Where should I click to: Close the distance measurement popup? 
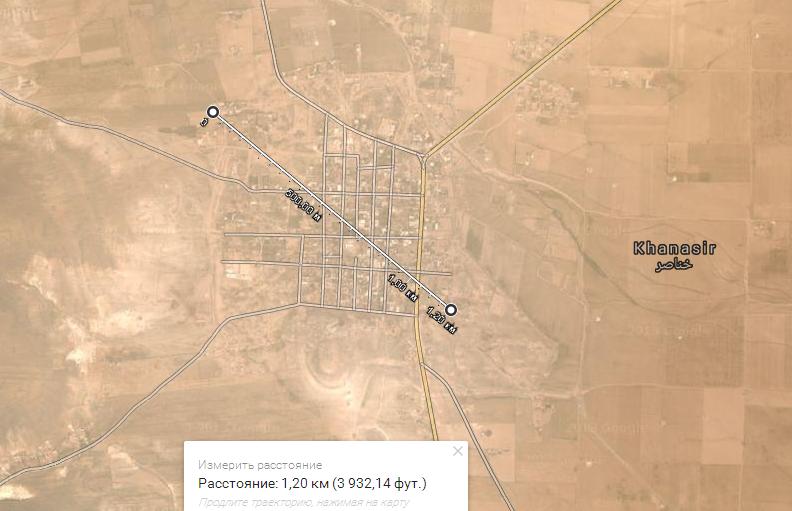(x=458, y=451)
